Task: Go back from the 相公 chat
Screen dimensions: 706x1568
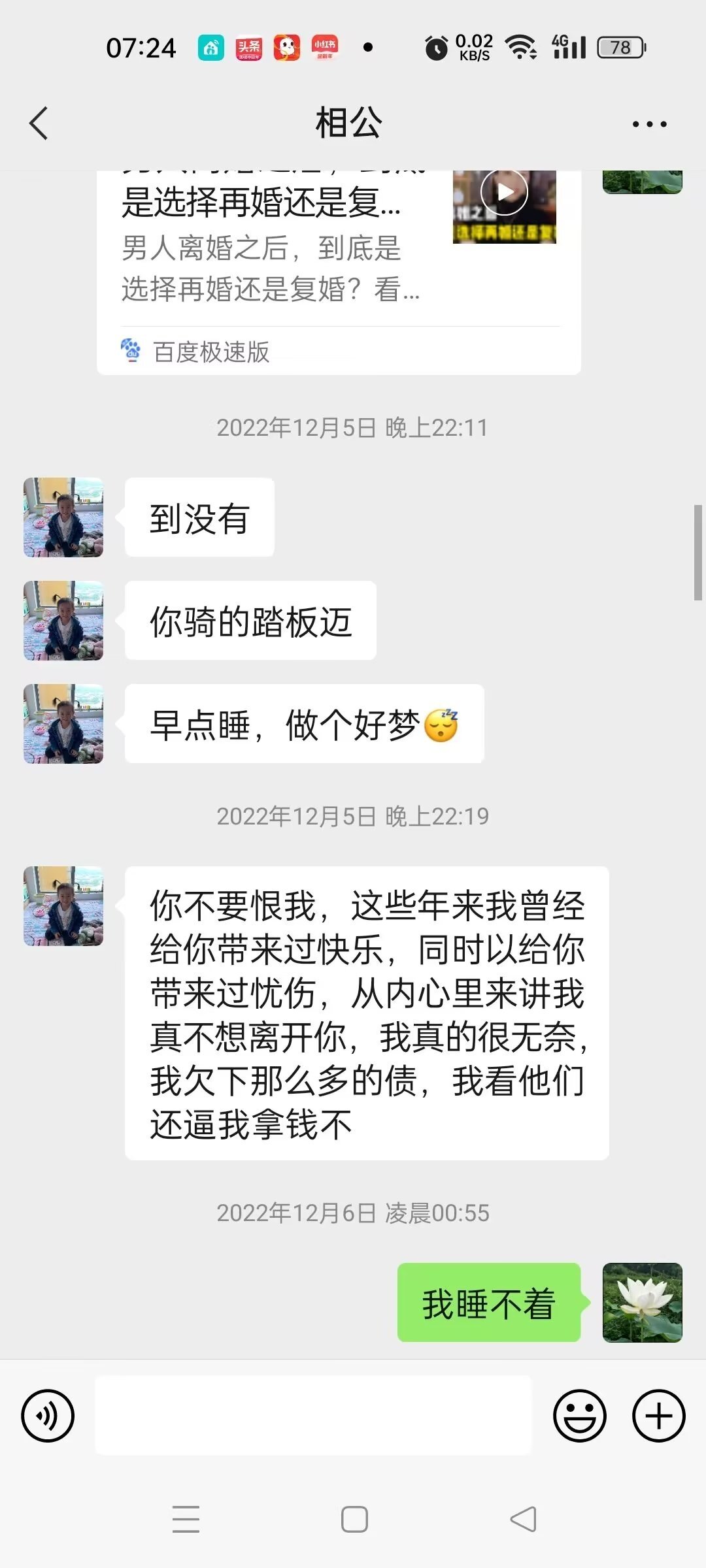Action: (x=39, y=123)
